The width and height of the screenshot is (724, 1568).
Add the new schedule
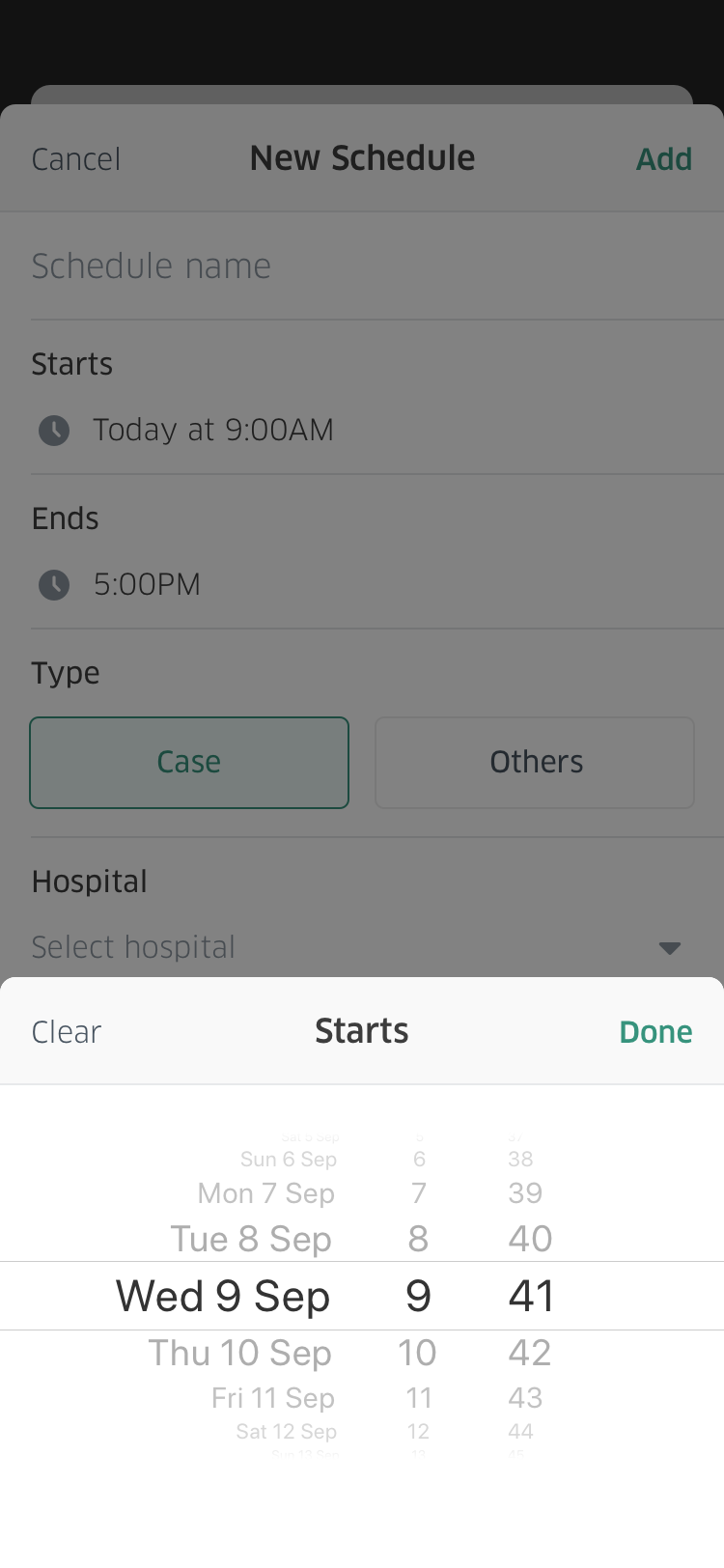(x=663, y=159)
